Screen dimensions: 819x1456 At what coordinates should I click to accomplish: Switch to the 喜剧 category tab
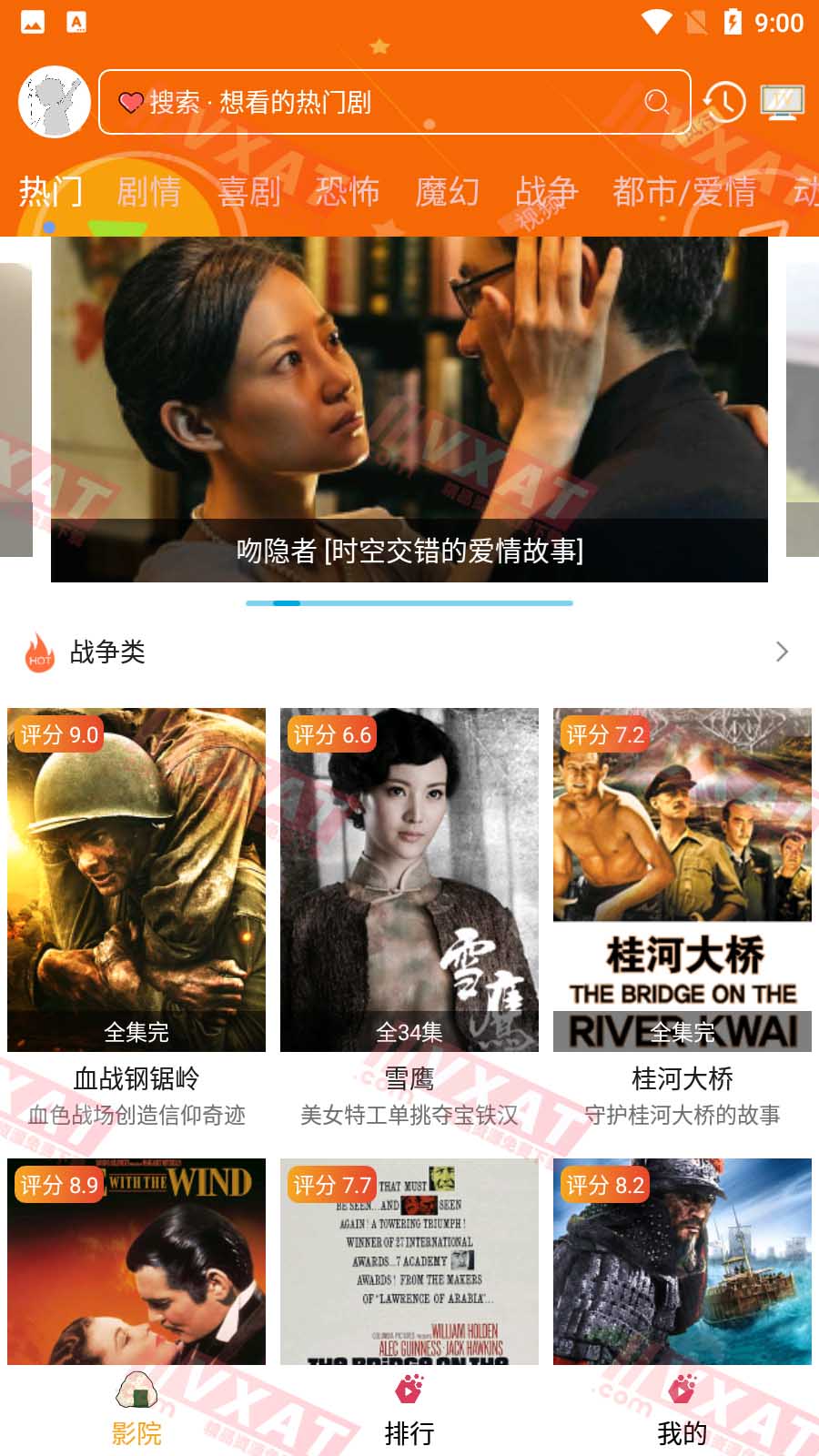249,192
